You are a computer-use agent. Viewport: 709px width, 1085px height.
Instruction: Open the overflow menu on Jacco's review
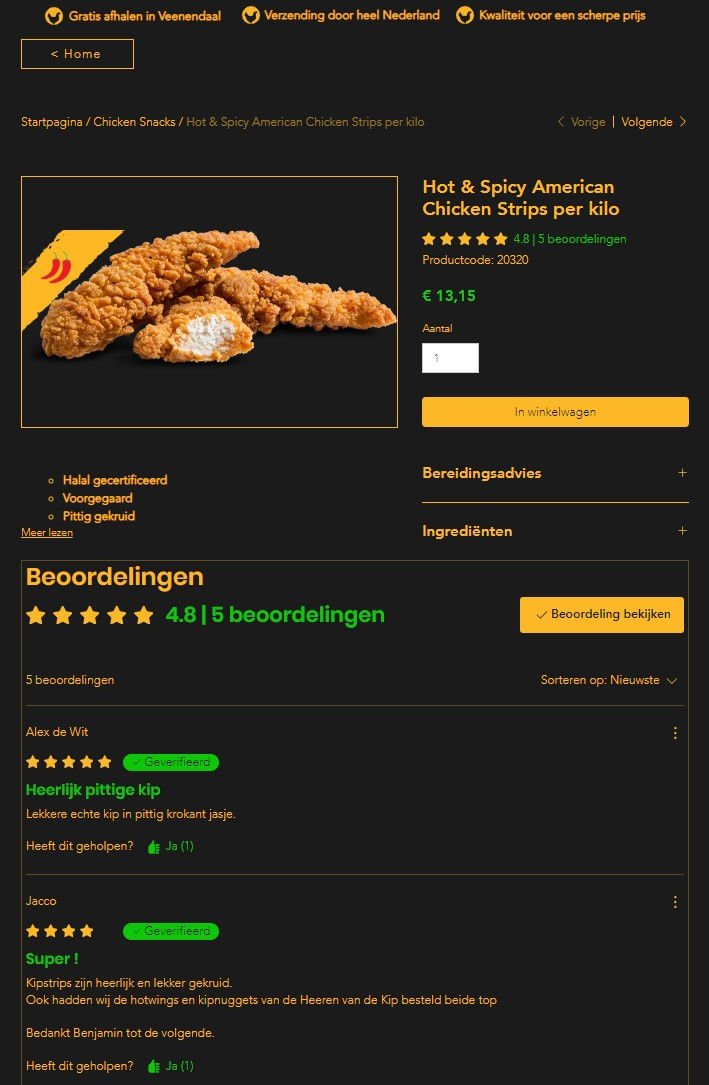point(675,902)
